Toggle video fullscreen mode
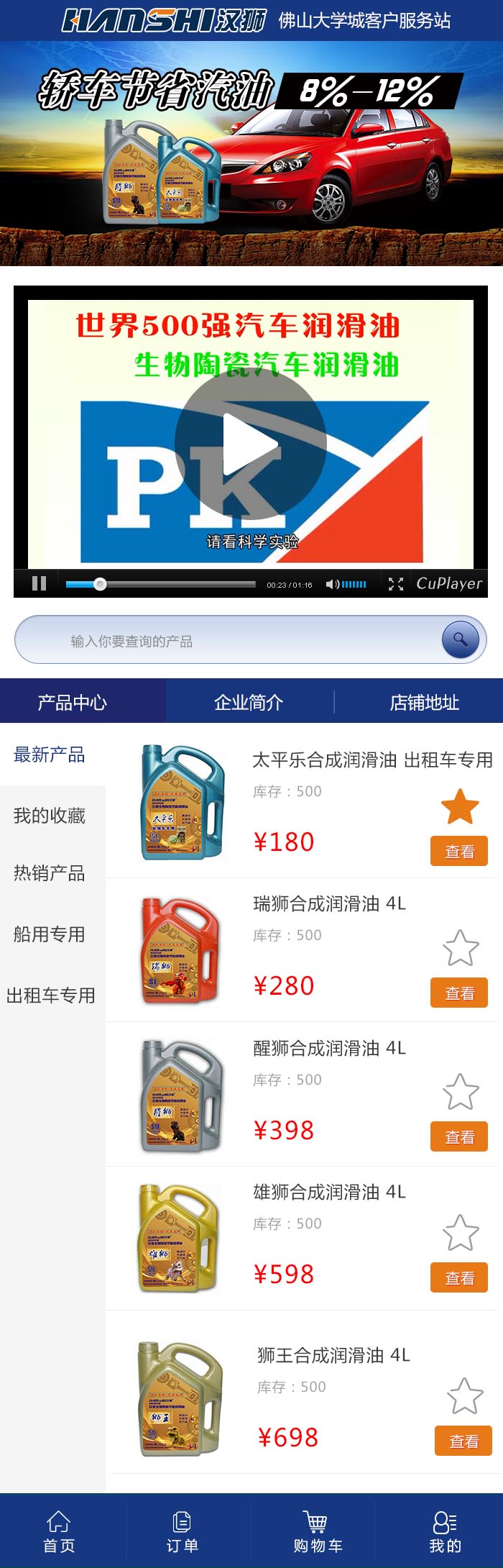This screenshot has width=503, height=1568. (x=395, y=583)
